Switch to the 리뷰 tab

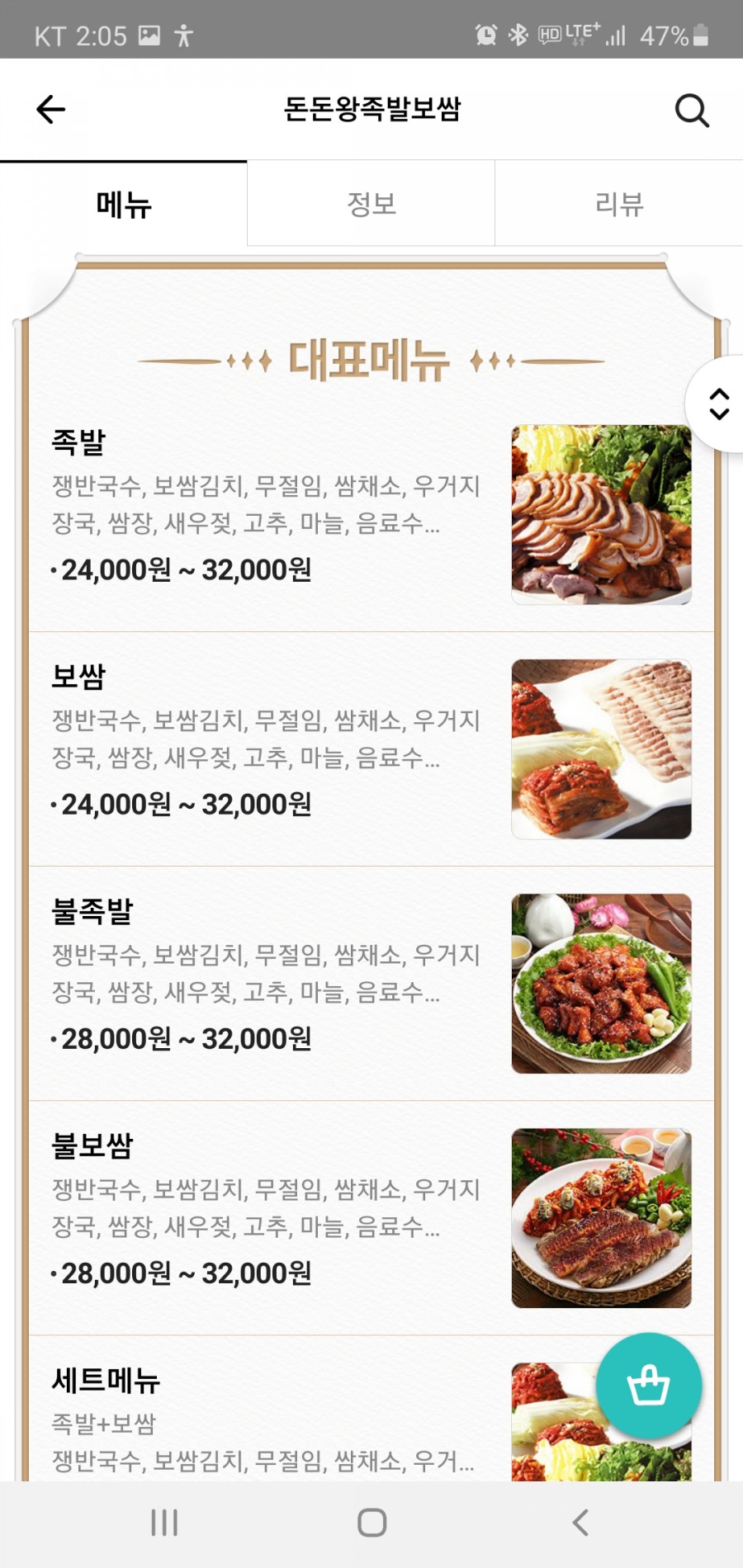619,204
